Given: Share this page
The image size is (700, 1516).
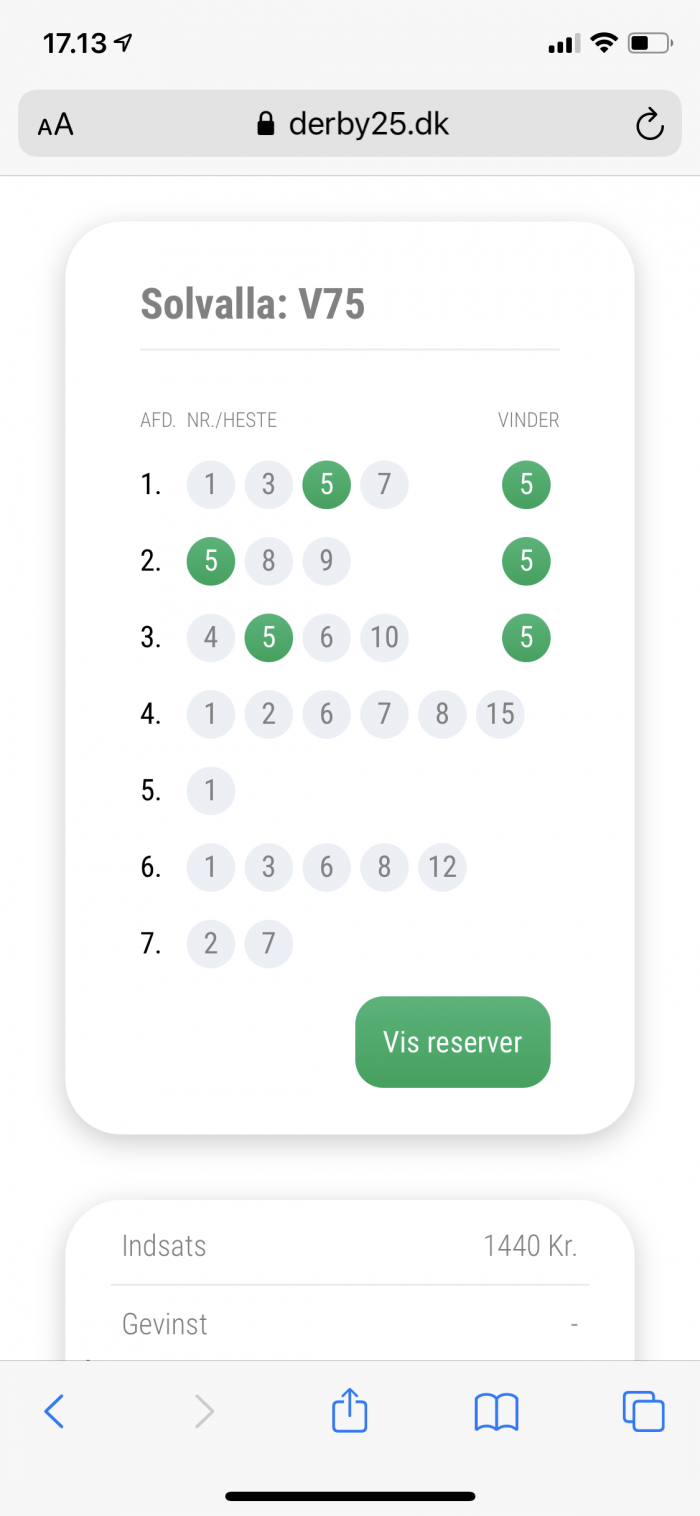Looking at the screenshot, I should click(x=350, y=1409).
